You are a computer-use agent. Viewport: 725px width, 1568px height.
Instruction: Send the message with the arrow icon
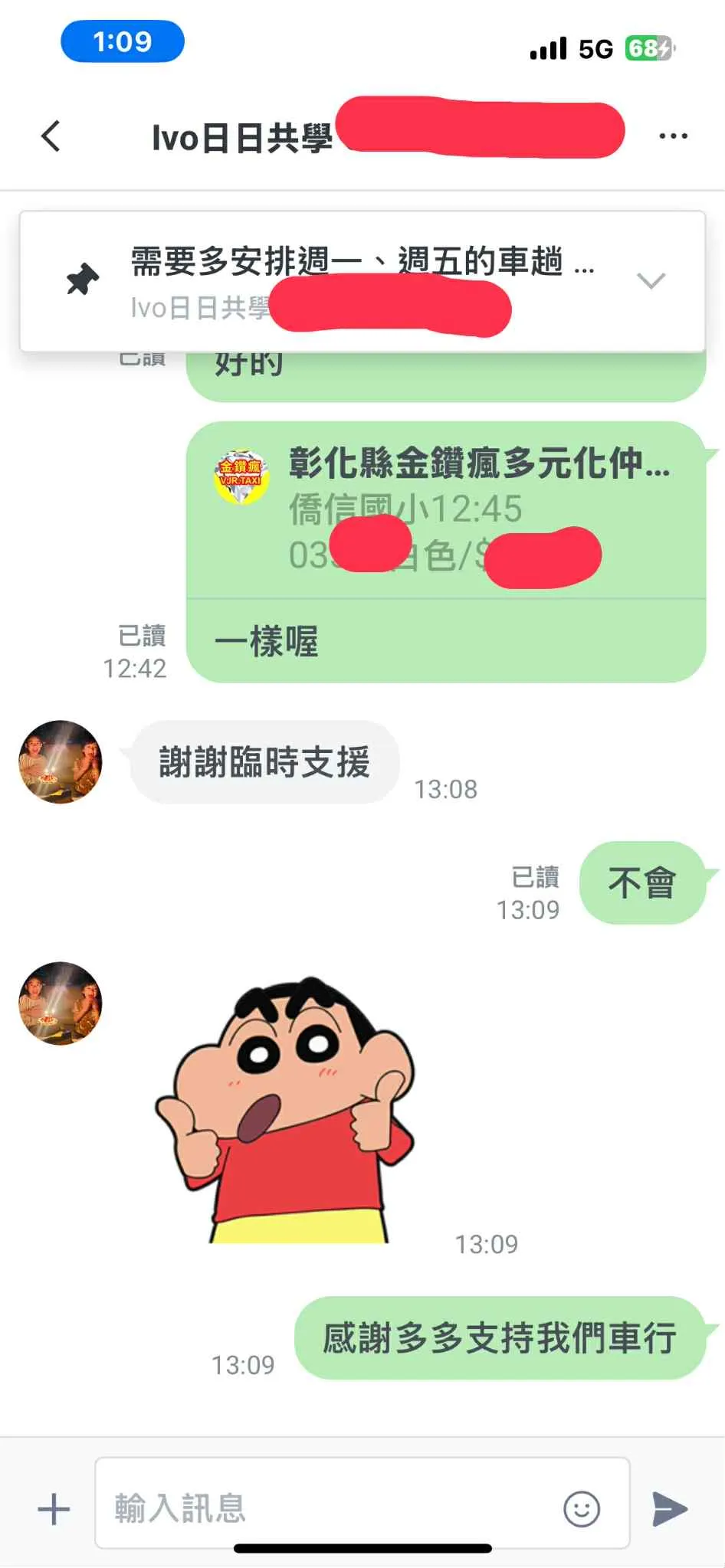tap(670, 1509)
